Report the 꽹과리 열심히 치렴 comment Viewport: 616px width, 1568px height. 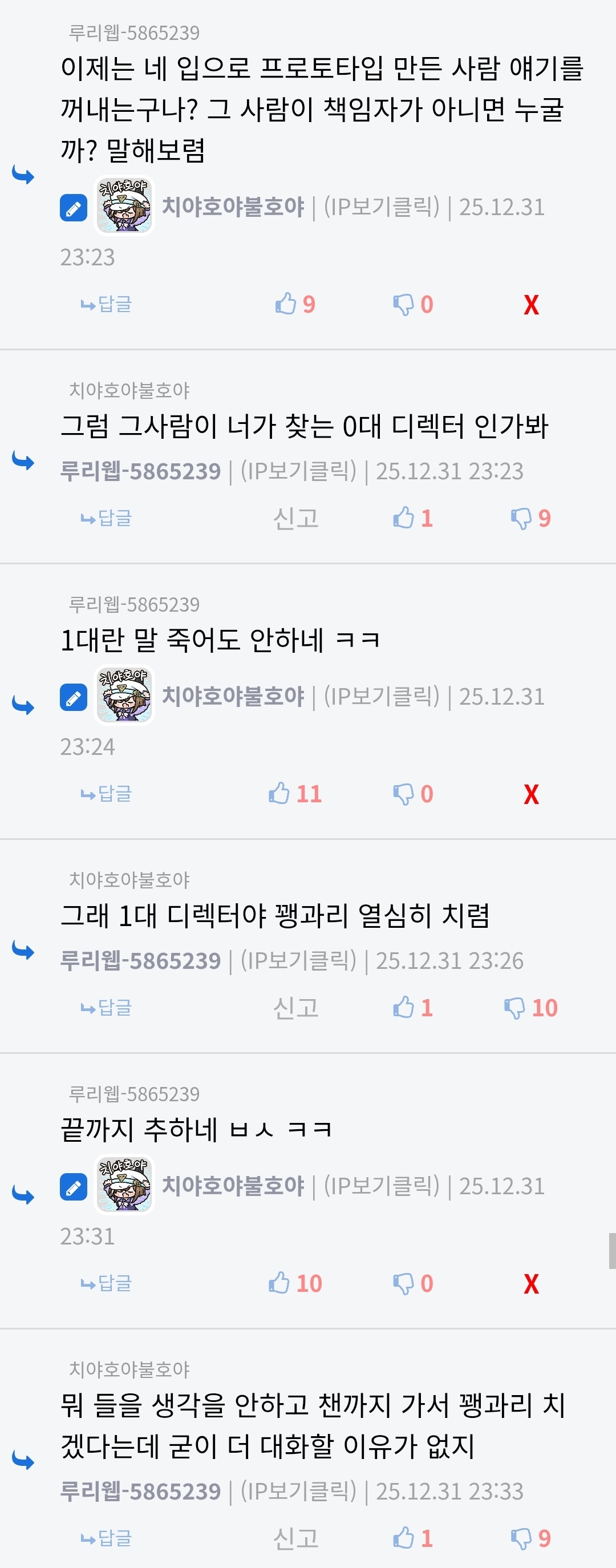pyautogui.click(x=296, y=1008)
